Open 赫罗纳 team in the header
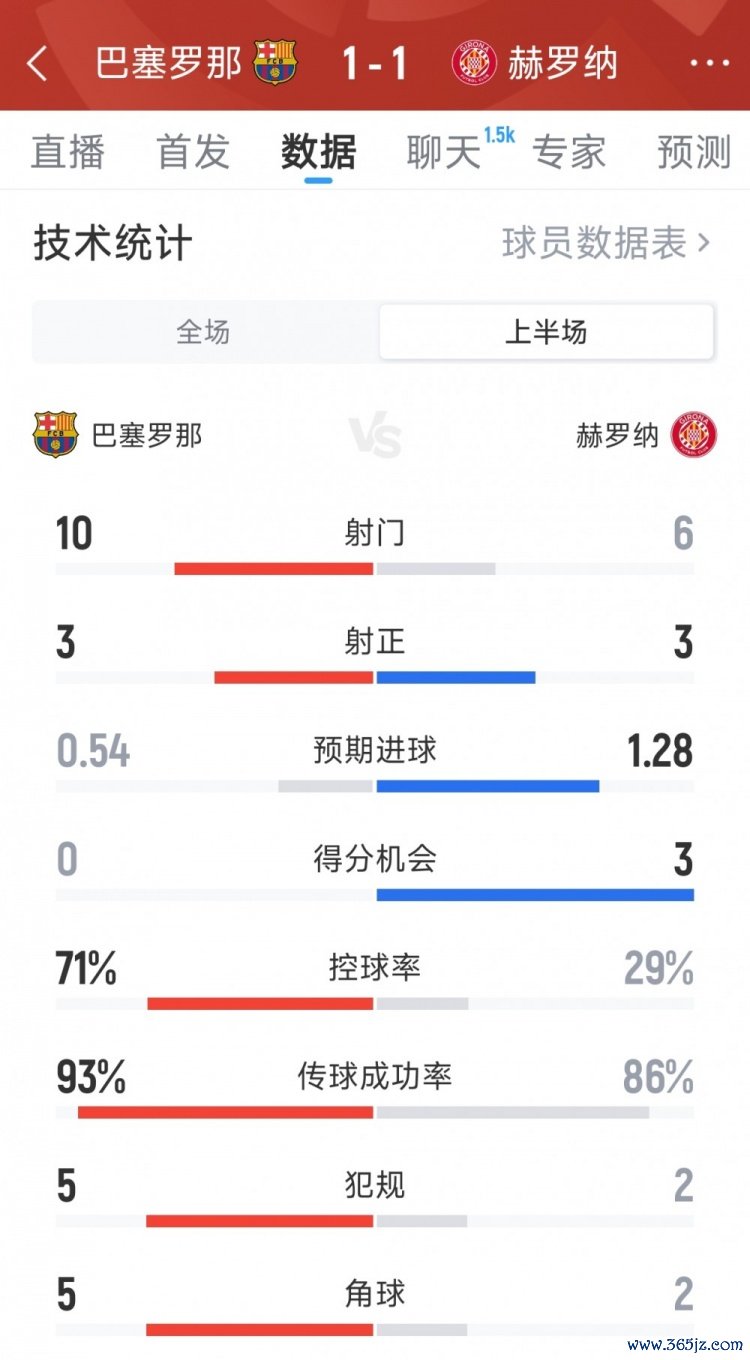This screenshot has height=1360, width=750. click(x=536, y=63)
